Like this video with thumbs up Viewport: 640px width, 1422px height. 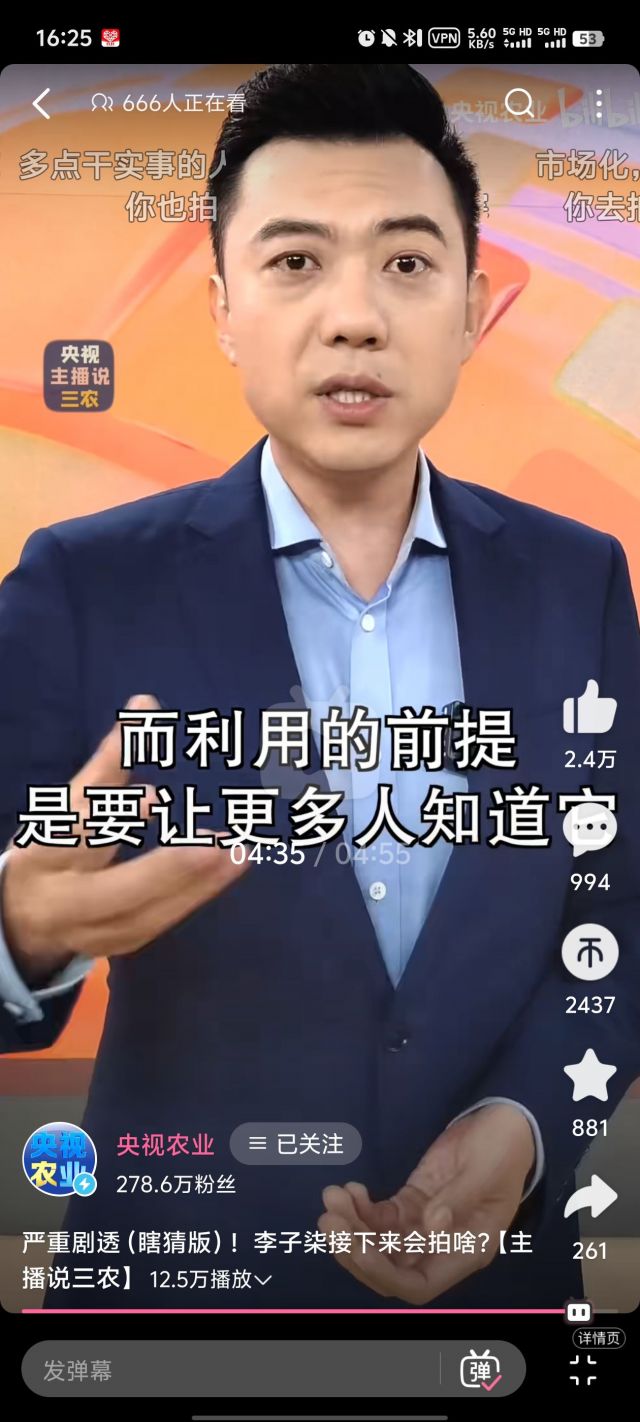pos(589,709)
